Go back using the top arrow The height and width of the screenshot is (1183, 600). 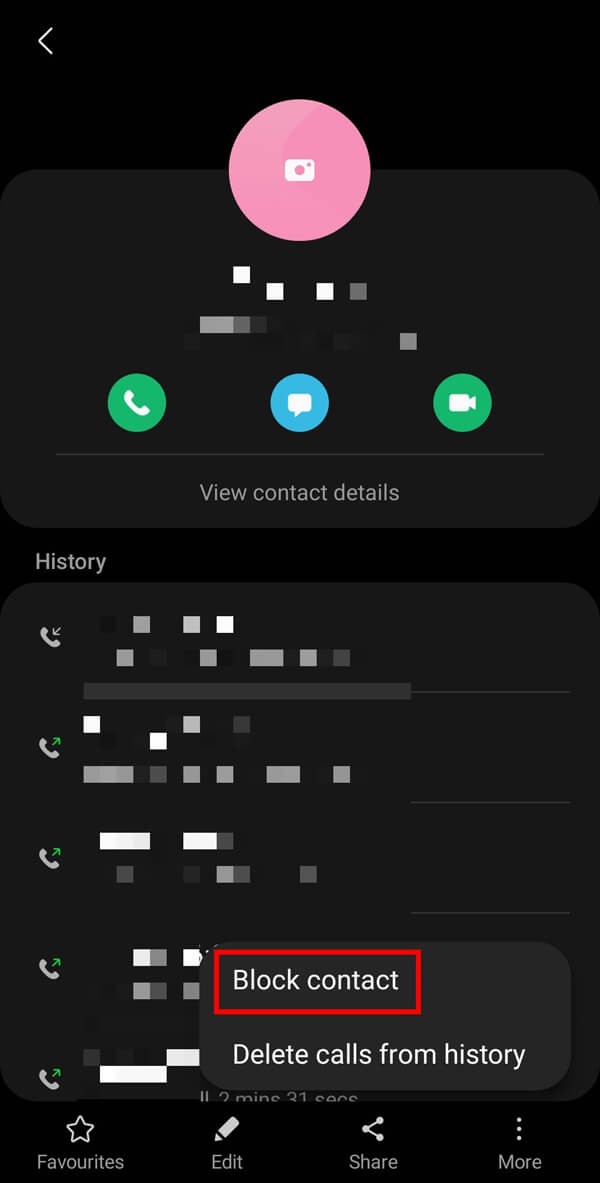point(45,41)
